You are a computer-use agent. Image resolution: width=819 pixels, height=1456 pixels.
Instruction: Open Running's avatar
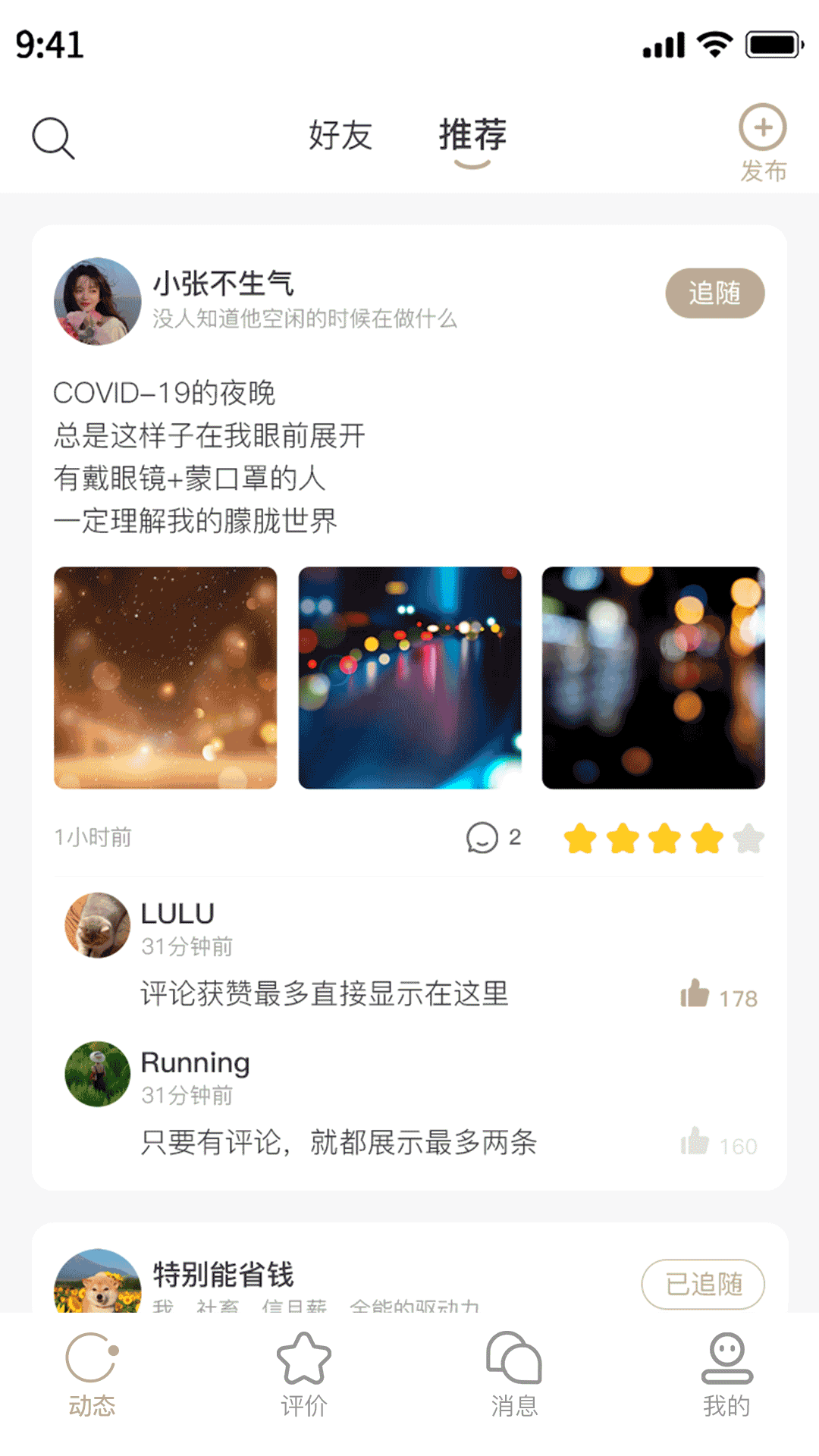point(97,1074)
